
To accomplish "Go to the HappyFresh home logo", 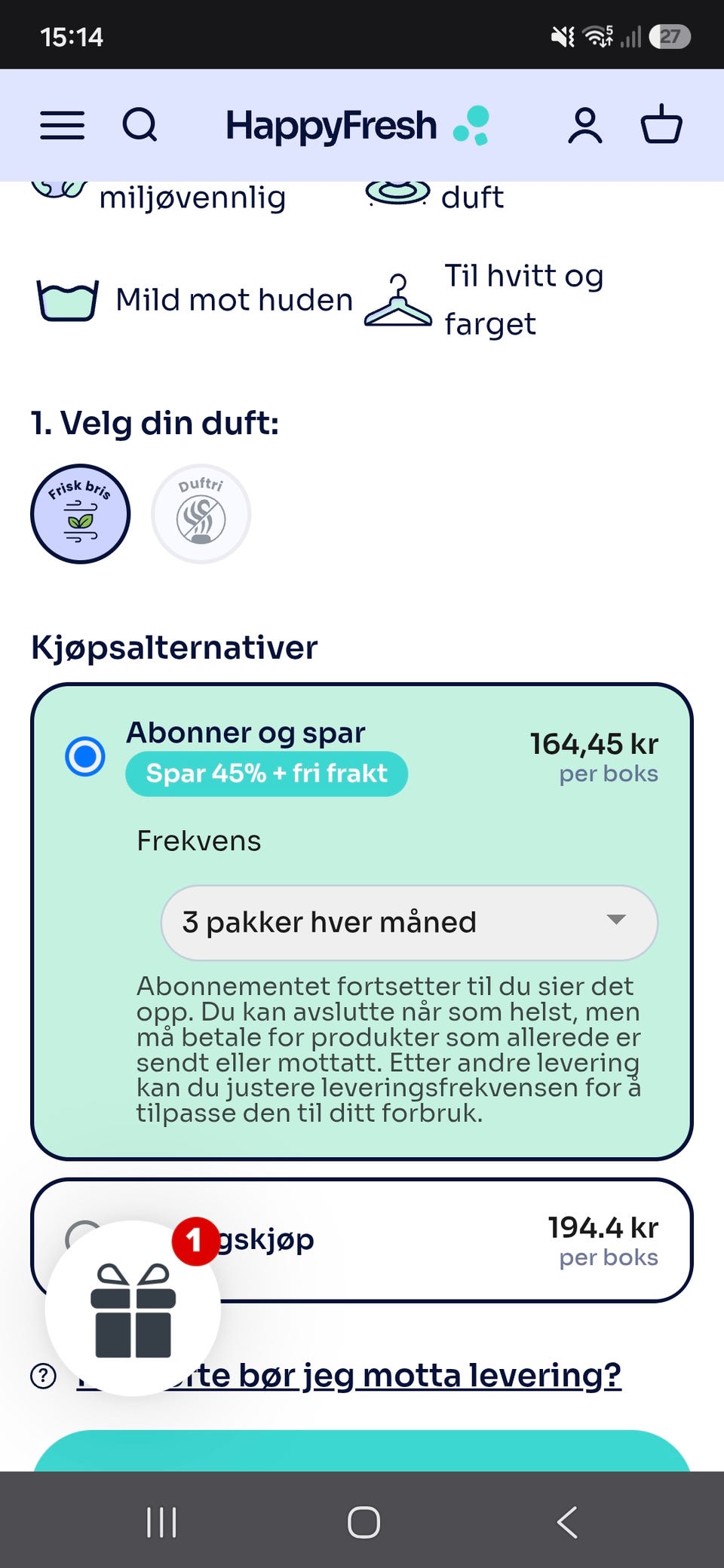I will point(357,125).
